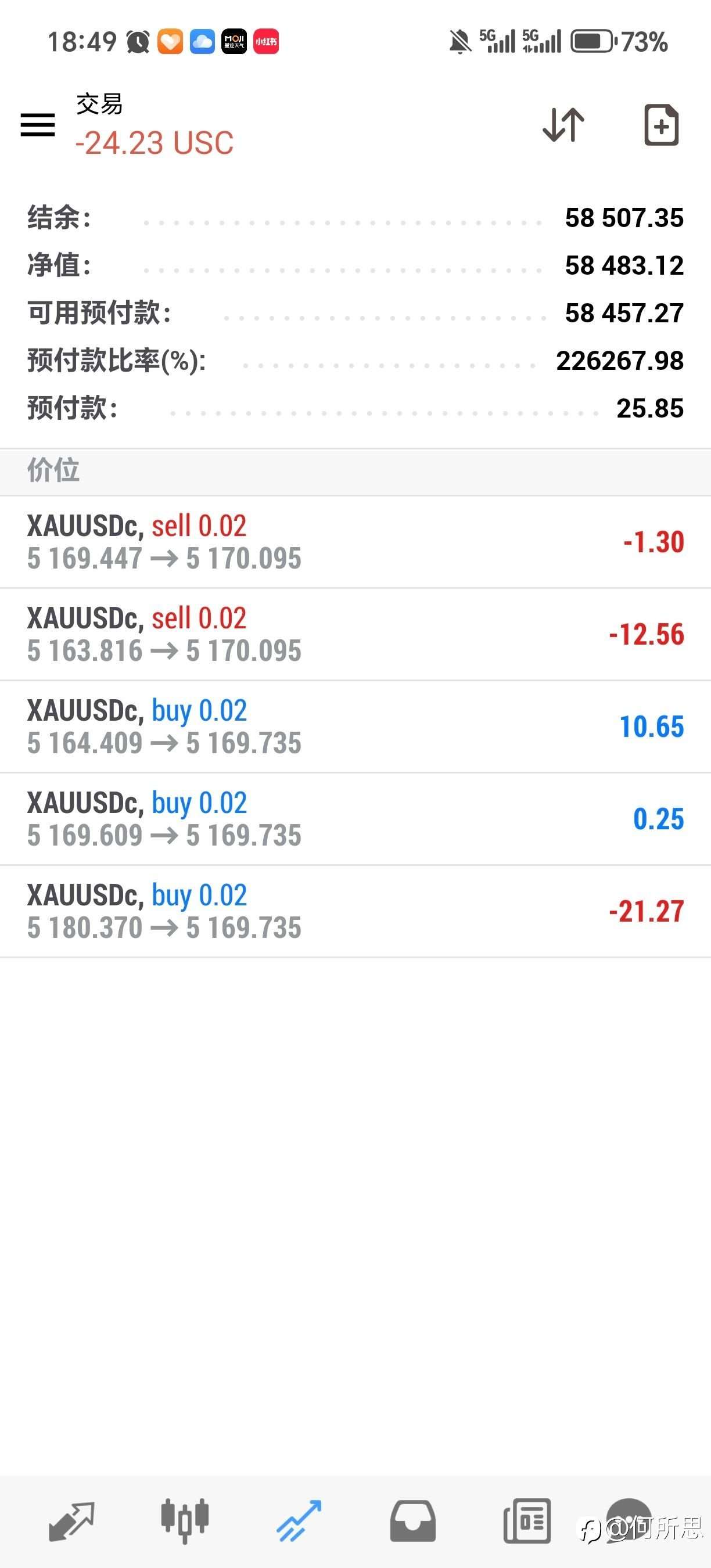Viewport: 711px width, 1568px height.
Task: Open the XAUUSDc buy position gaining 10.65
Action: pyautogui.click(x=355, y=726)
